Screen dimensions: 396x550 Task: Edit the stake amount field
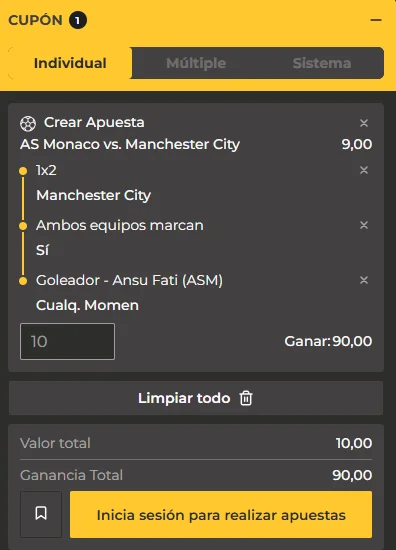tap(67, 341)
